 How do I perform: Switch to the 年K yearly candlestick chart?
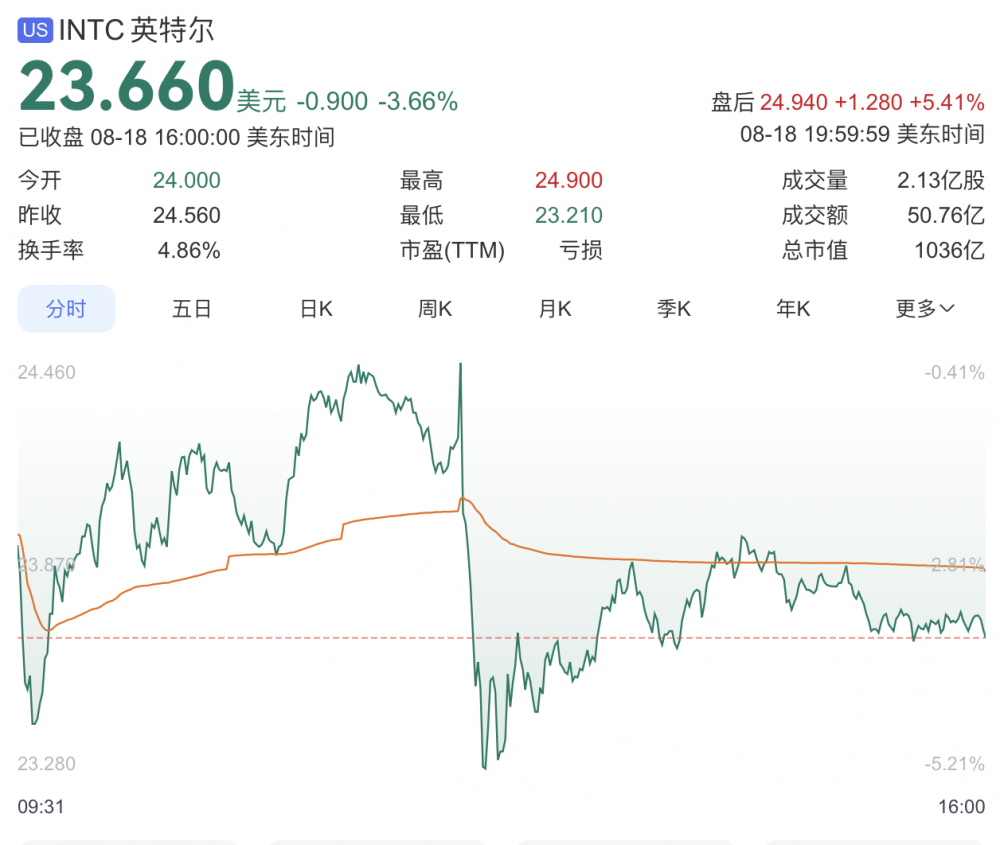(x=793, y=309)
